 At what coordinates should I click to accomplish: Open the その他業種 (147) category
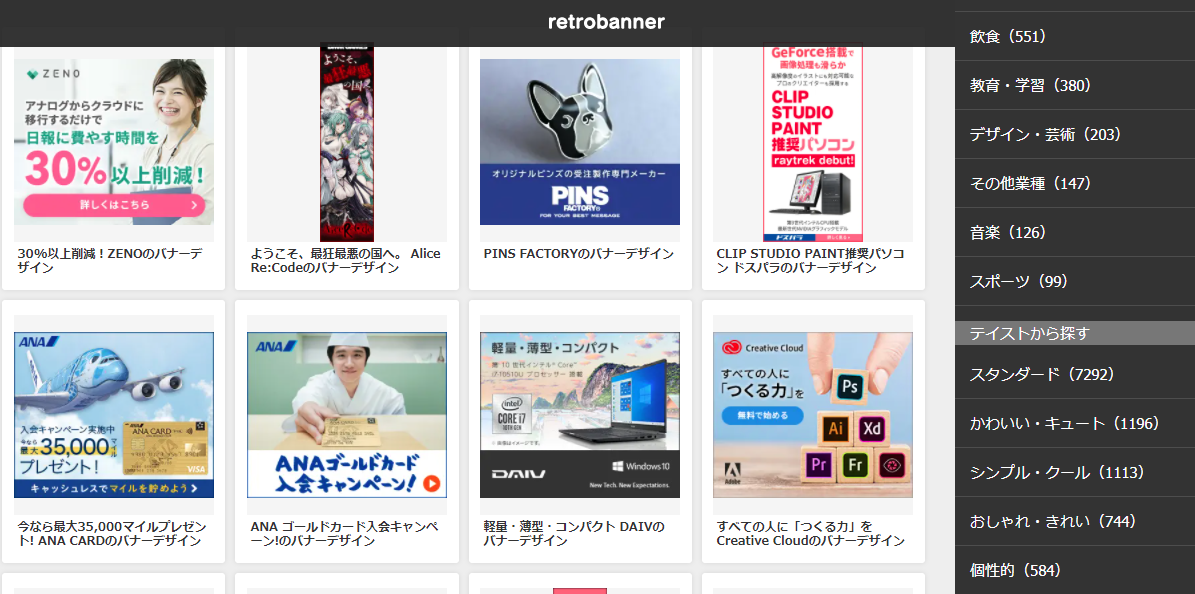(x=1029, y=184)
